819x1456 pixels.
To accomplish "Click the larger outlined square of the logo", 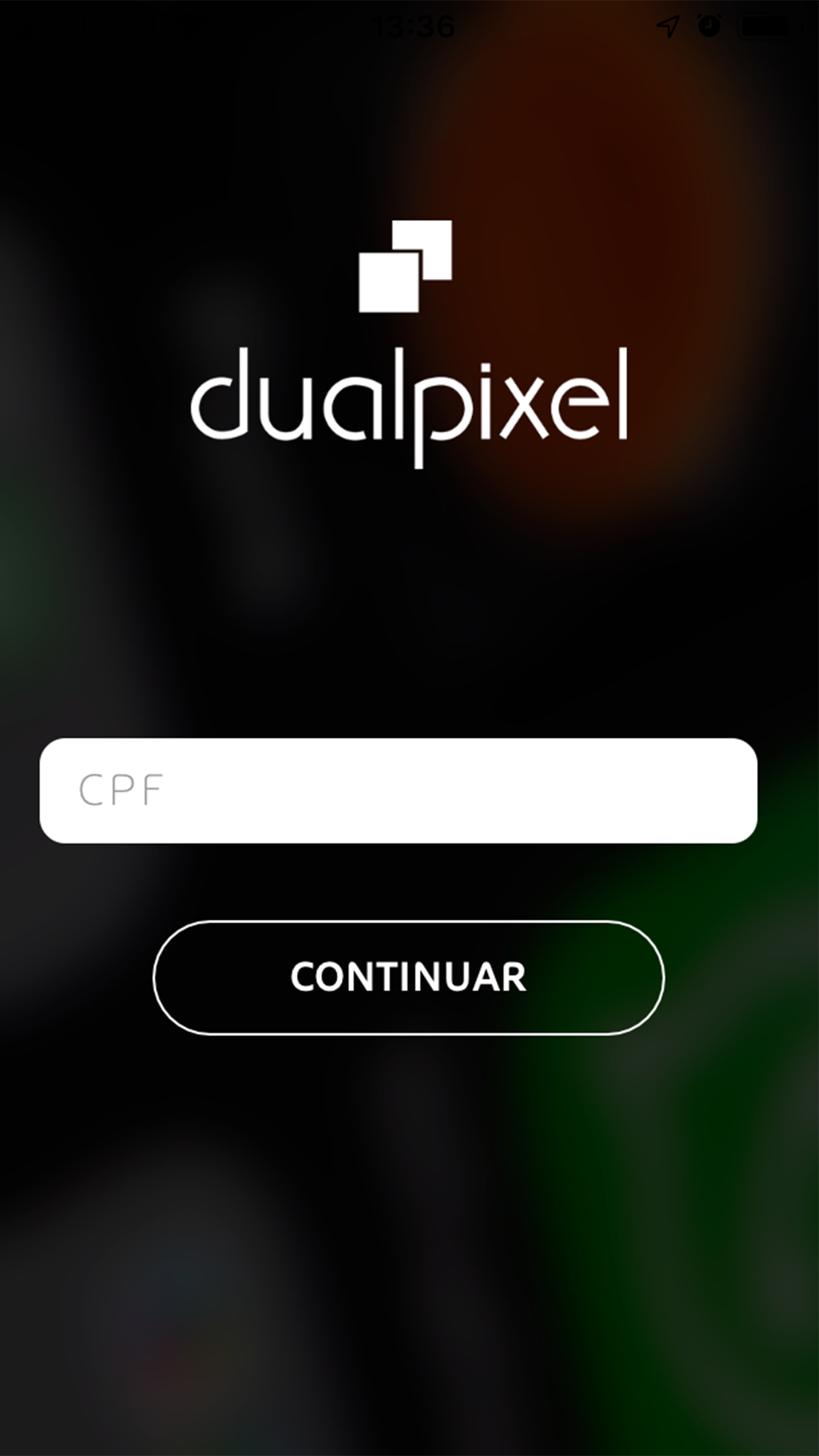I will click(389, 284).
